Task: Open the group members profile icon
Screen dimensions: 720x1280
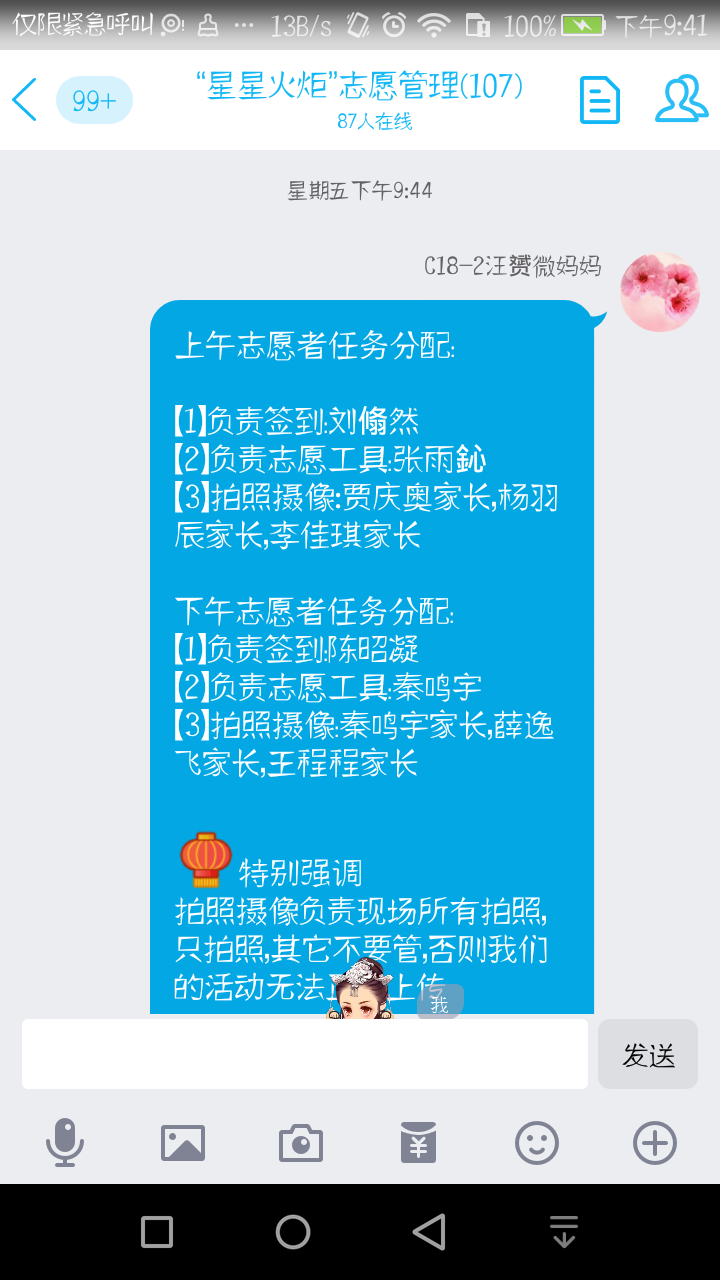Action: pyautogui.click(x=682, y=99)
